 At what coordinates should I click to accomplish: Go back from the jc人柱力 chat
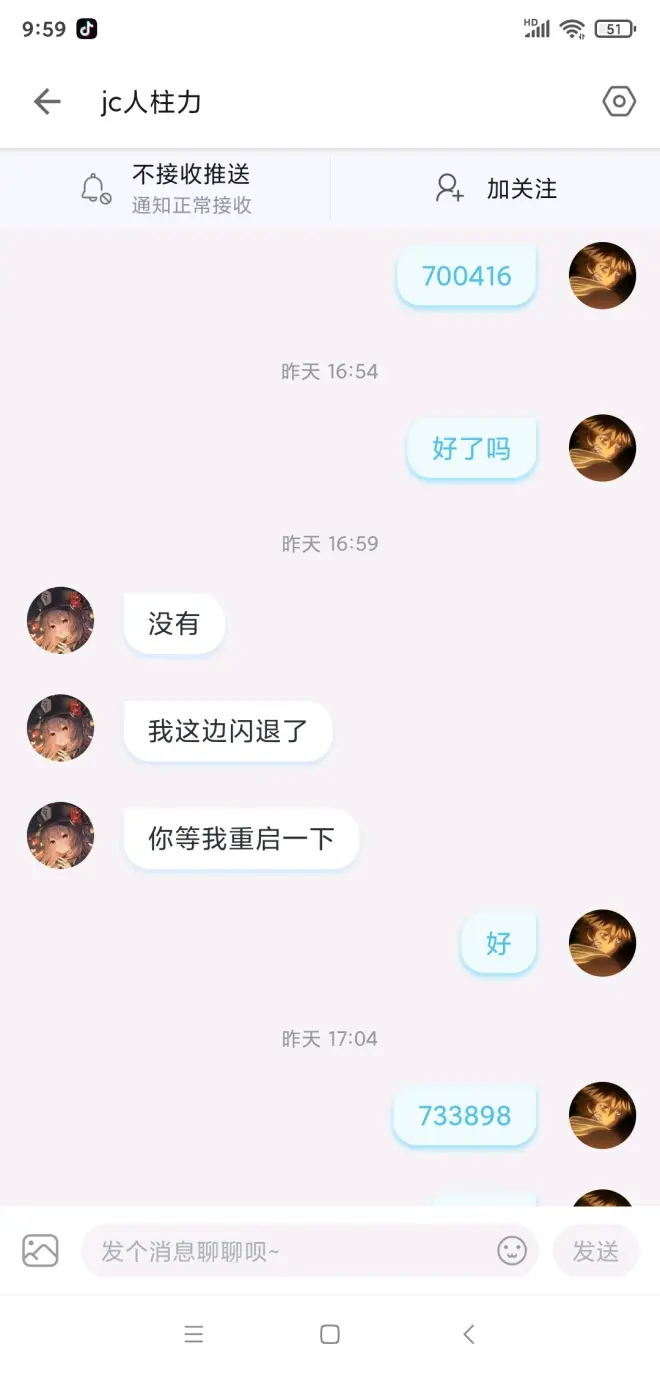47,102
